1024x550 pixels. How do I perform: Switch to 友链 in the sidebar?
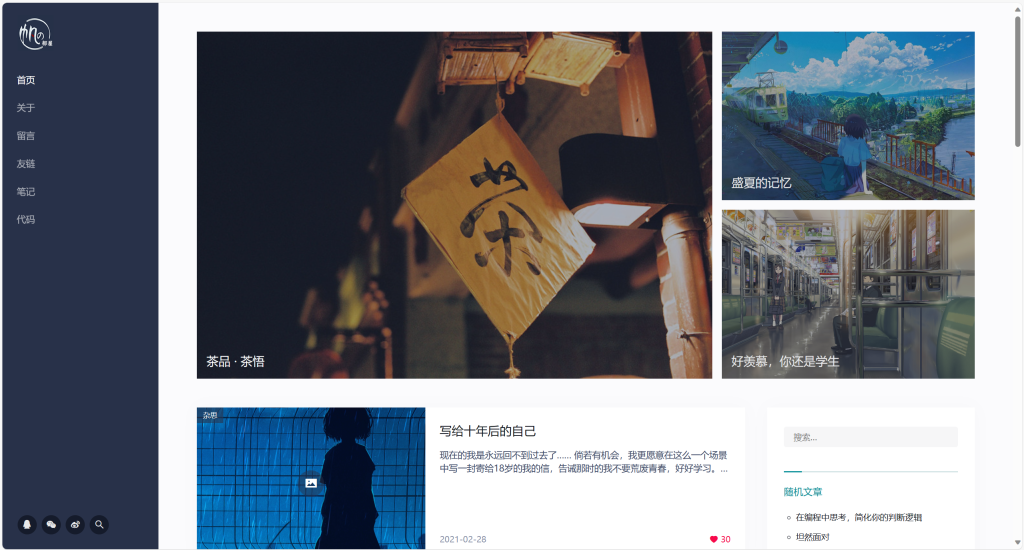[x=26, y=164]
